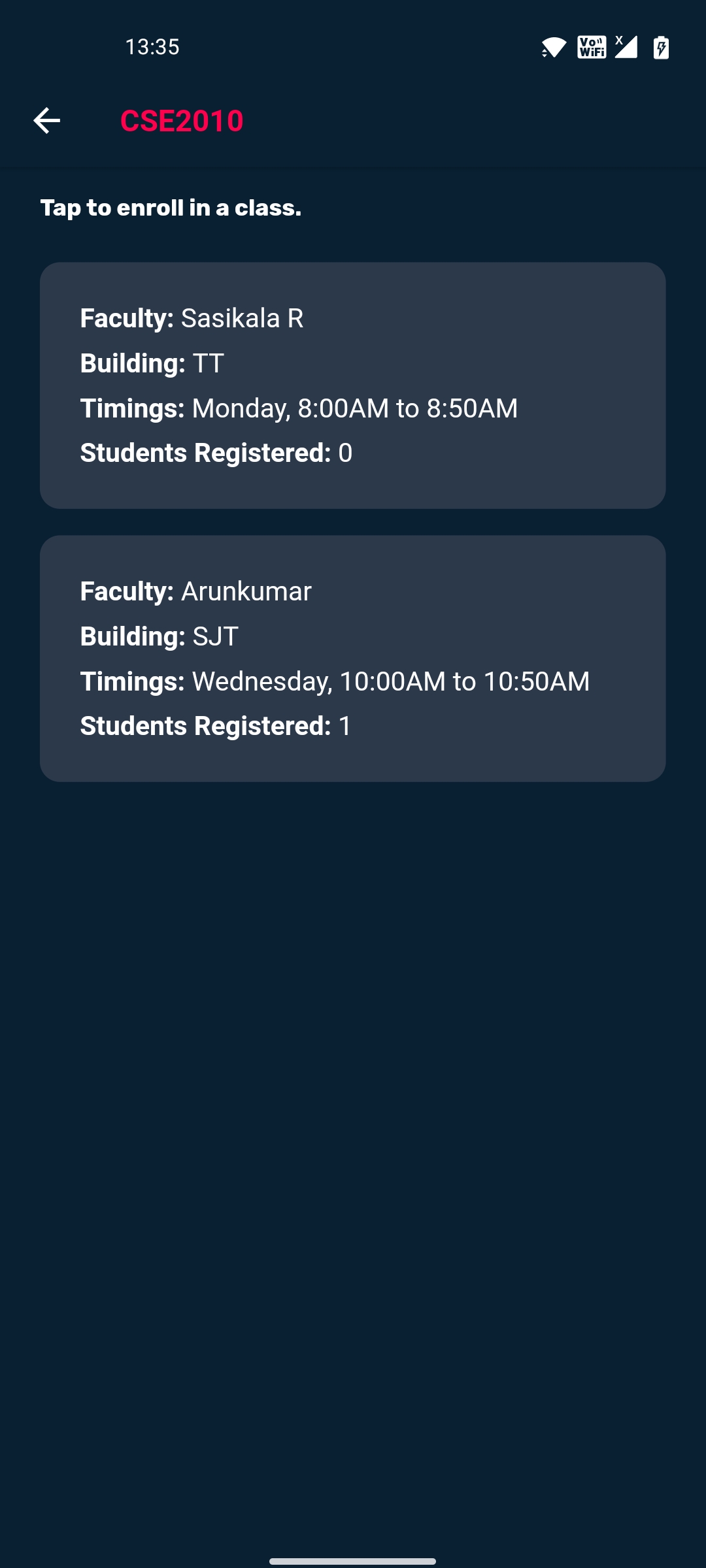The image size is (706, 1568).
Task: Go back using the arrow icon
Action: (x=46, y=121)
